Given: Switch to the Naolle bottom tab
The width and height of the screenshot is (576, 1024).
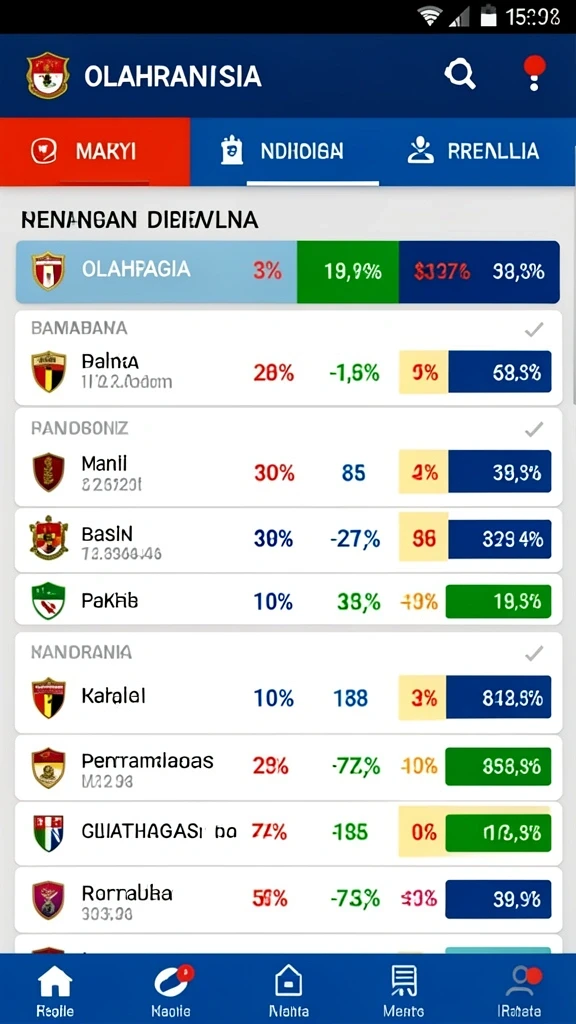Looking at the screenshot, I should [x=171, y=989].
